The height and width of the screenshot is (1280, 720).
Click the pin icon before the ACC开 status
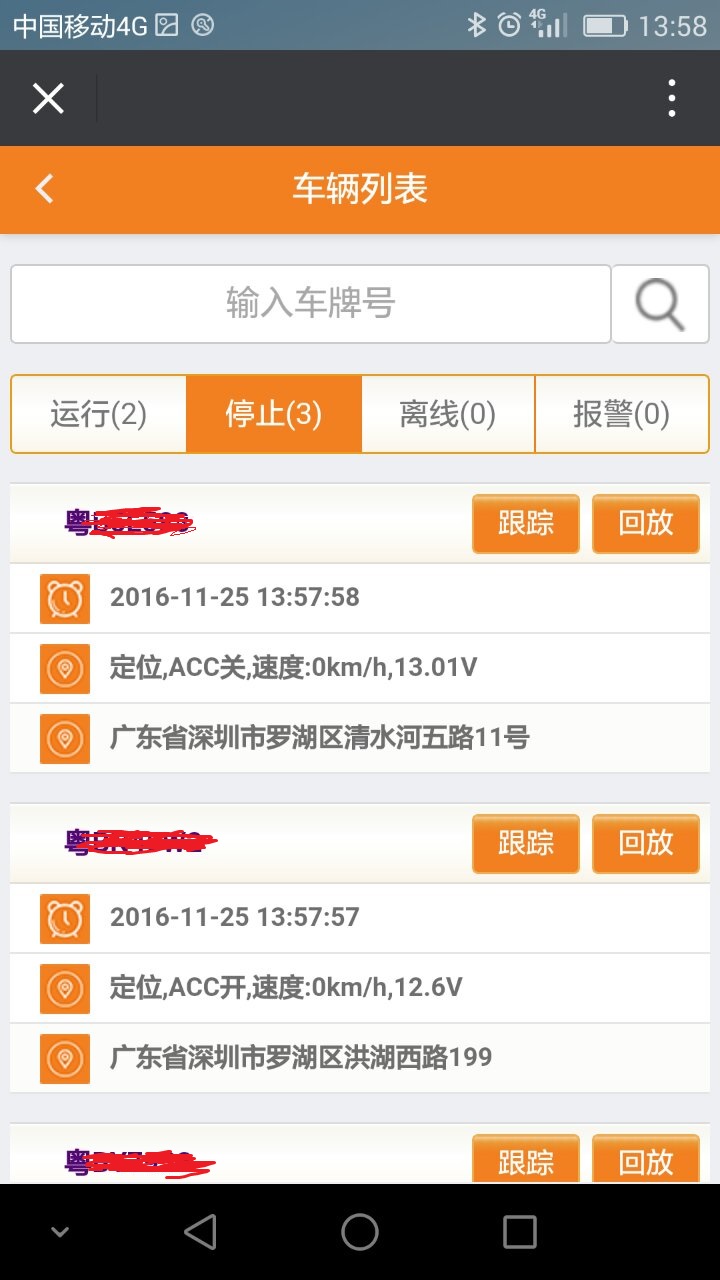point(64,987)
